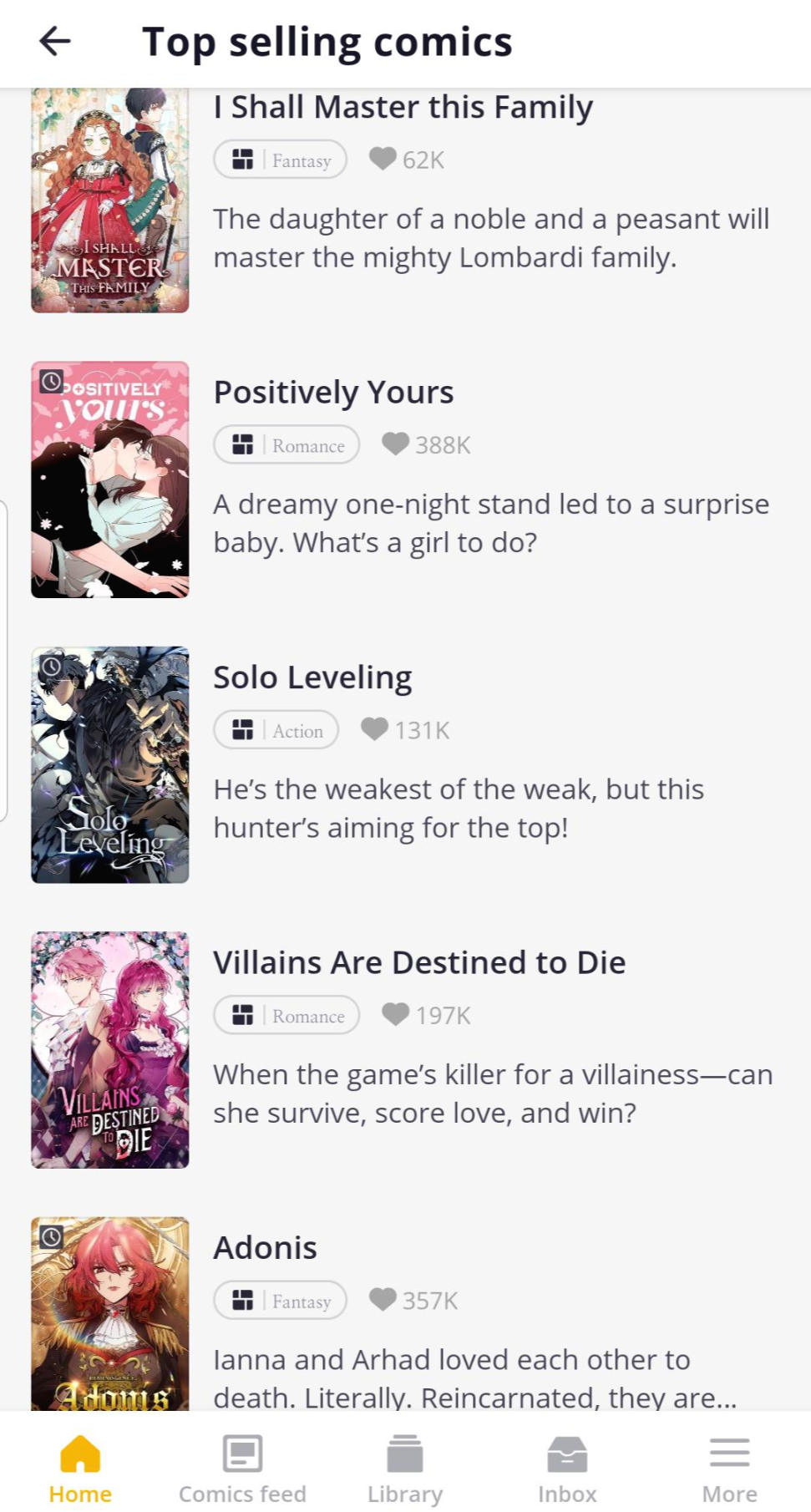Go back using the arrow icon
Screen dimensions: 811x1512
[55, 41]
